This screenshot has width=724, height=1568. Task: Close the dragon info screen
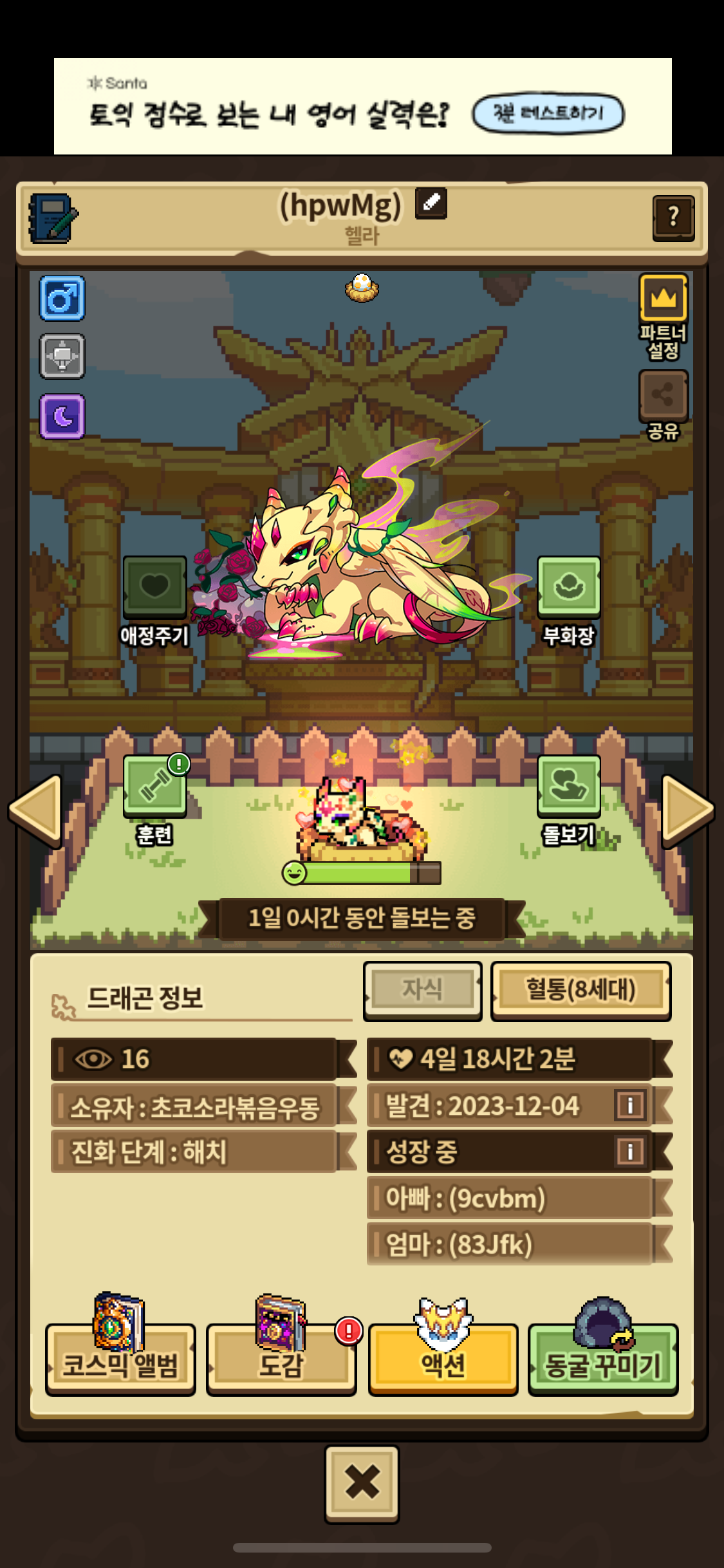tap(362, 1483)
